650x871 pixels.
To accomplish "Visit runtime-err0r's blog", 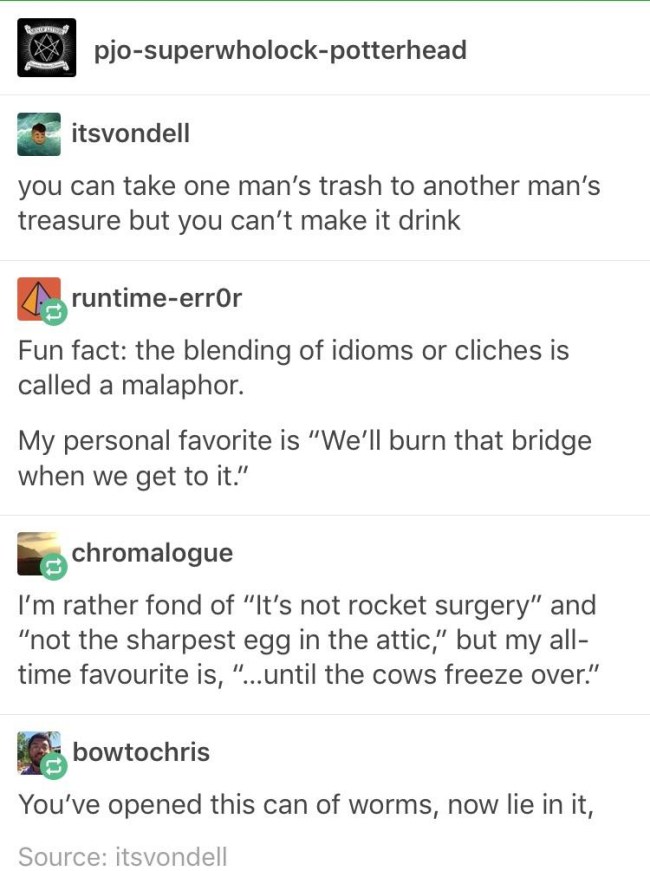I will 156,297.
